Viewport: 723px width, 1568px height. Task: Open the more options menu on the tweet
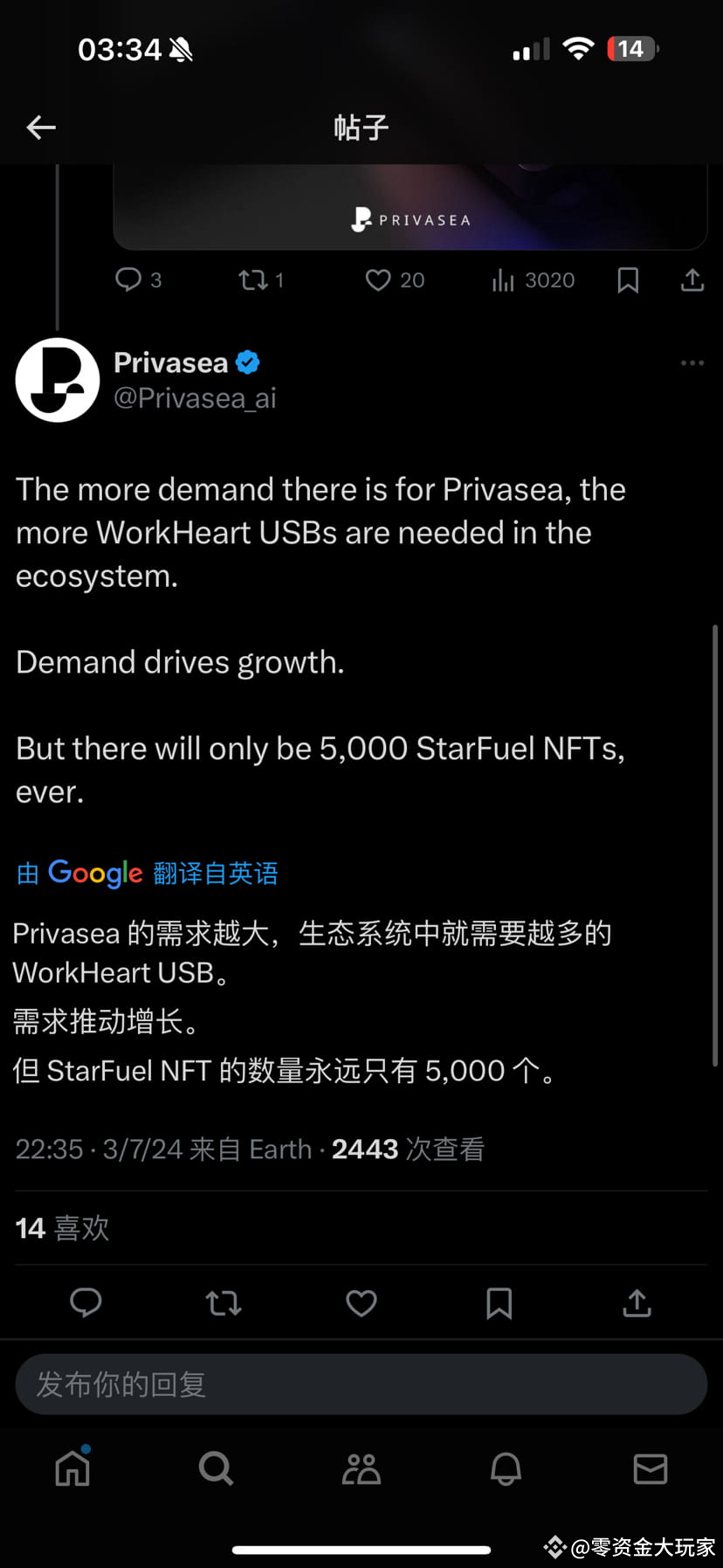pos(692,362)
